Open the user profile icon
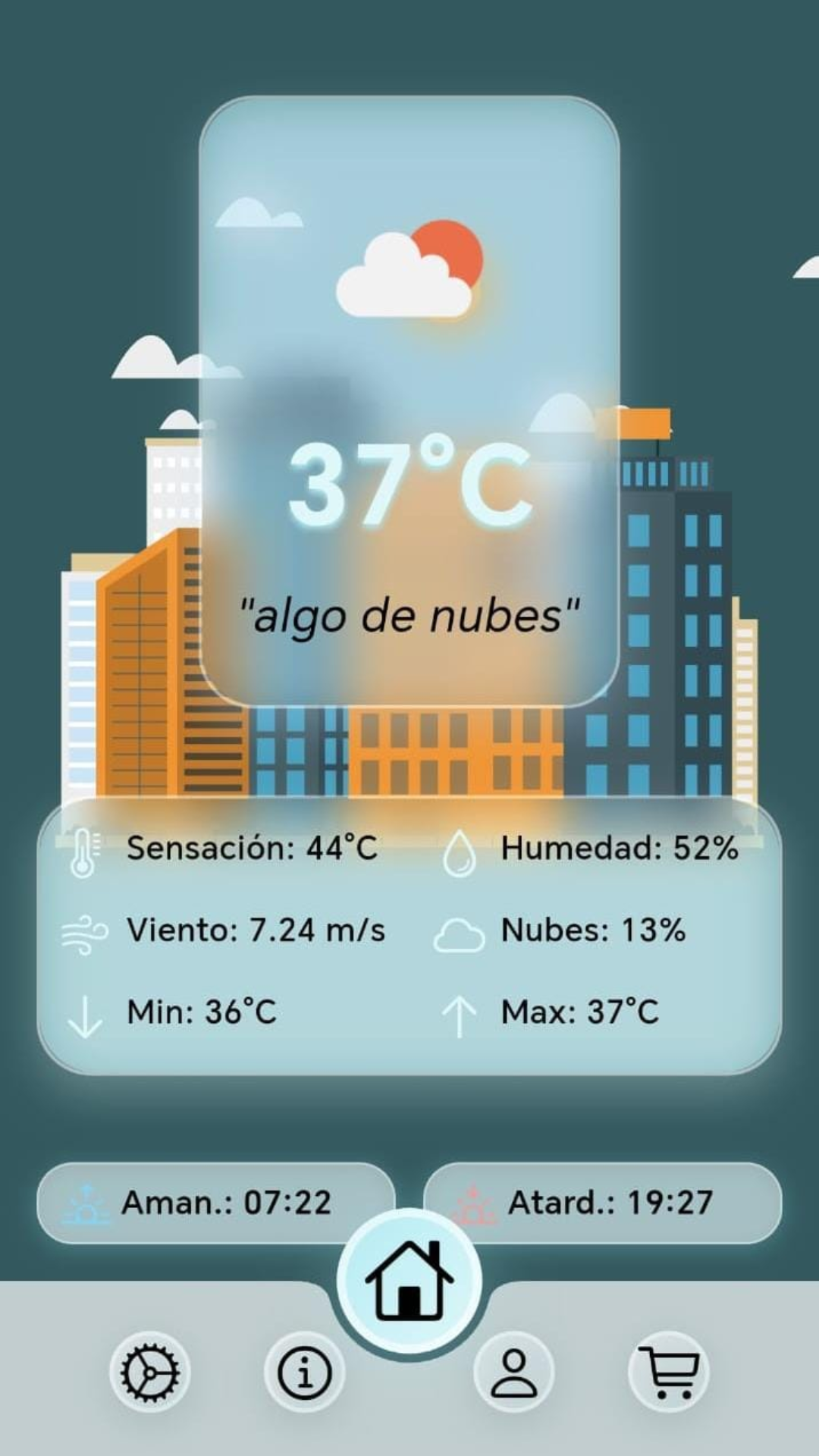Image resolution: width=819 pixels, height=1456 pixels. pyautogui.click(x=514, y=1373)
